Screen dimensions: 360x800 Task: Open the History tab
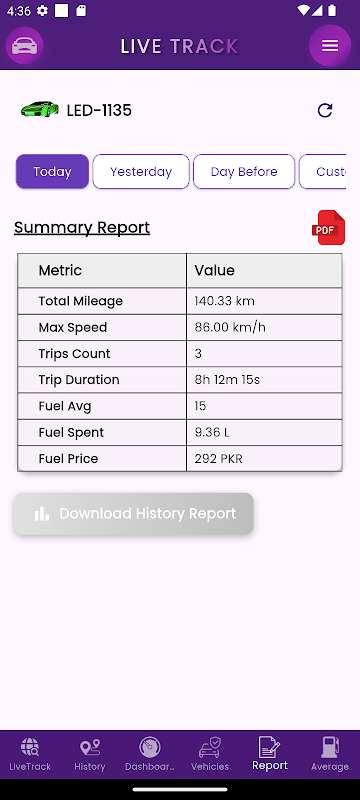coord(90,754)
